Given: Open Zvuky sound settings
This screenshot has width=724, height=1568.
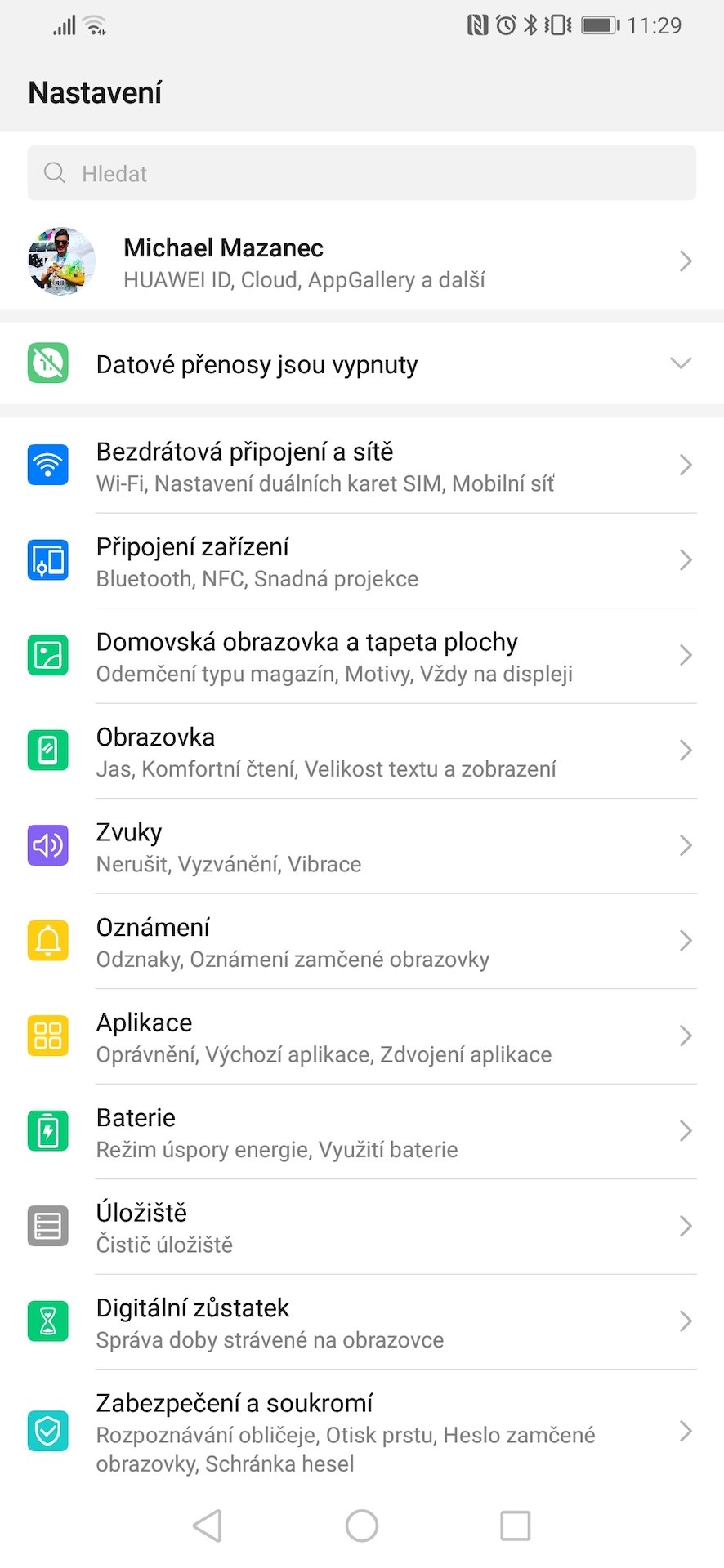Looking at the screenshot, I should pyautogui.click(x=362, y=846).
